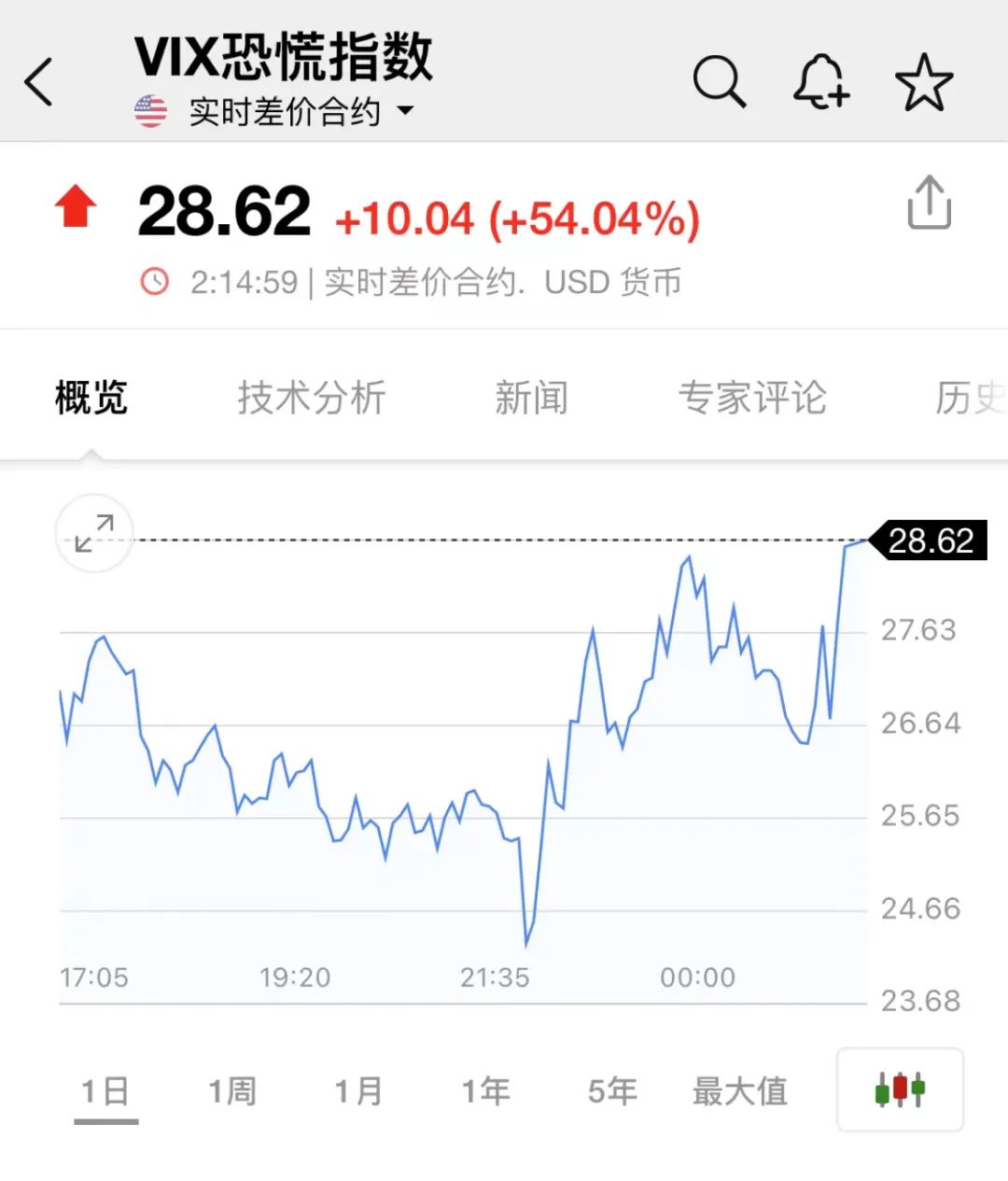Show the 1年 chart range

[486, 1090]
